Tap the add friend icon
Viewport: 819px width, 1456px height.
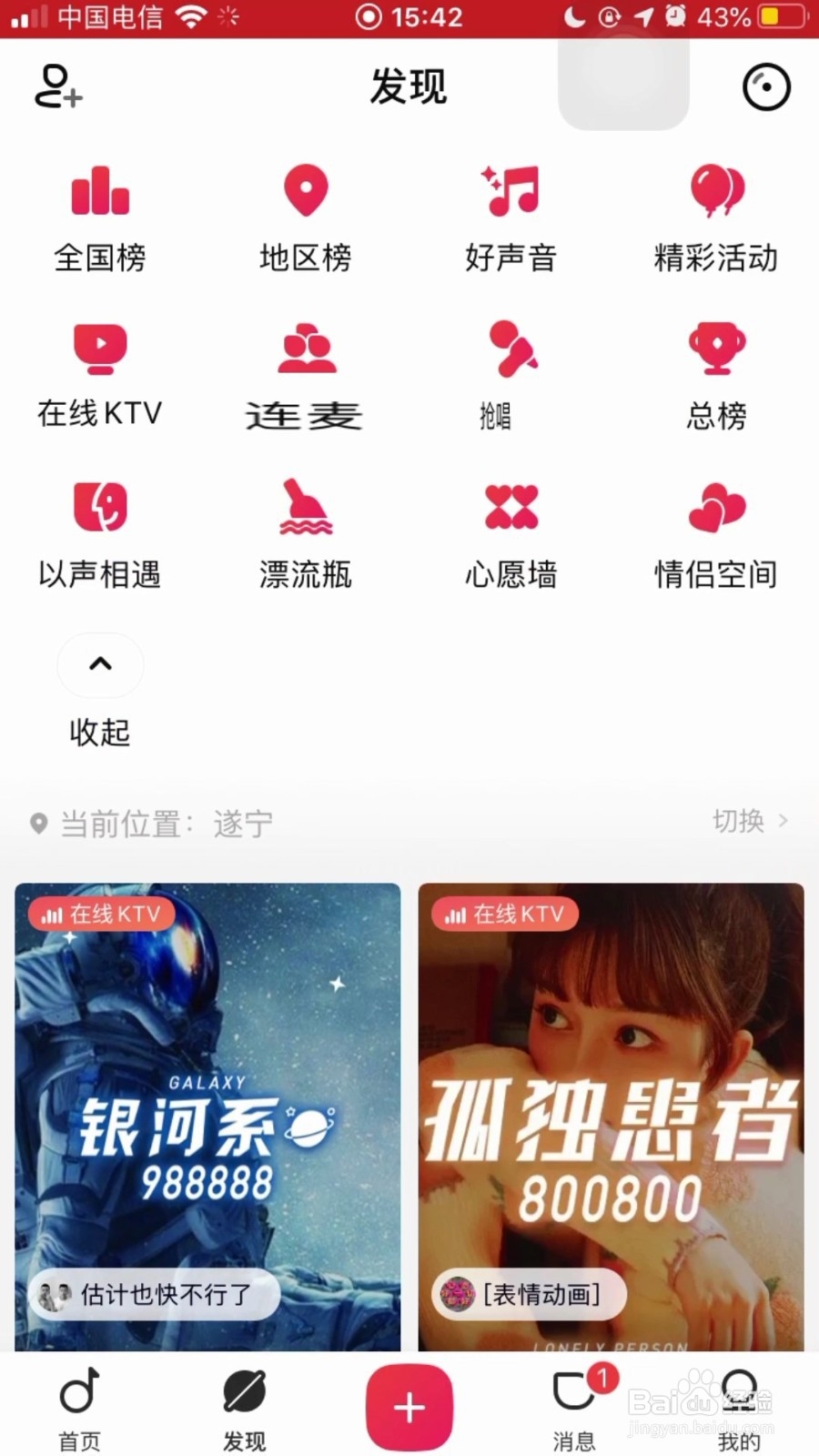58,86
